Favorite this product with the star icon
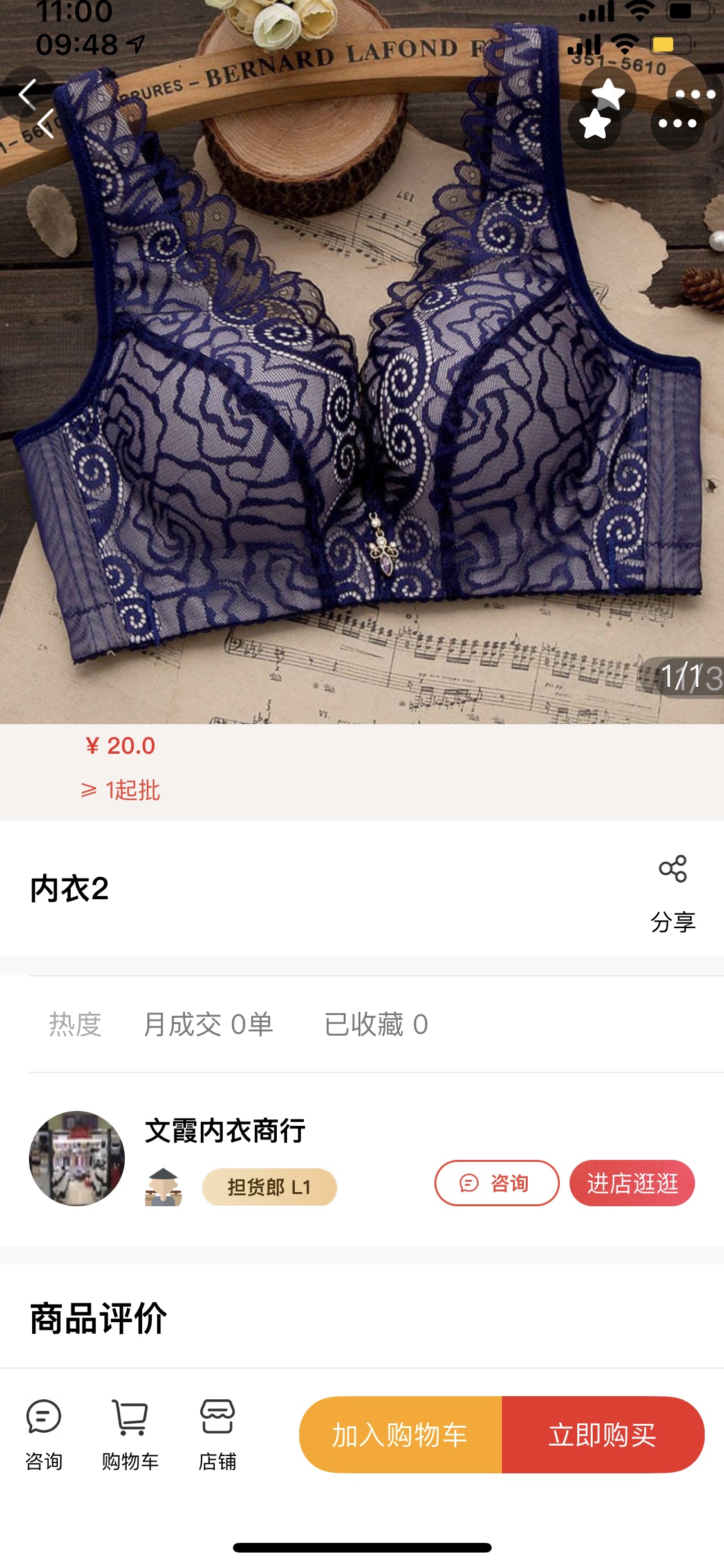The width and height of the screenshot is (724, 1568). pyautogui.click(x=595, y=124)
